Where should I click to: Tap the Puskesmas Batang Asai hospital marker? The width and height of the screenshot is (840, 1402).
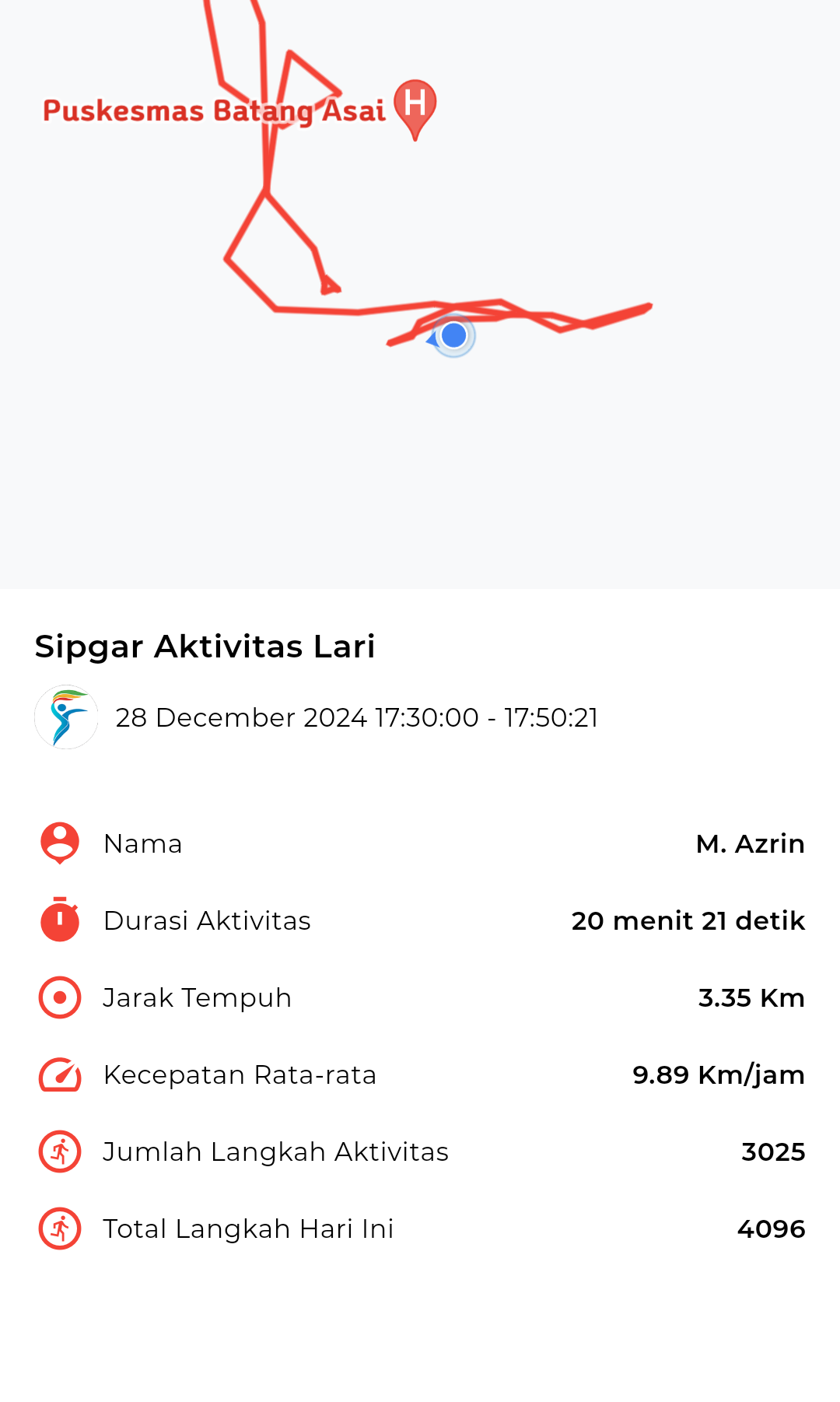click(x=415, y=108)
